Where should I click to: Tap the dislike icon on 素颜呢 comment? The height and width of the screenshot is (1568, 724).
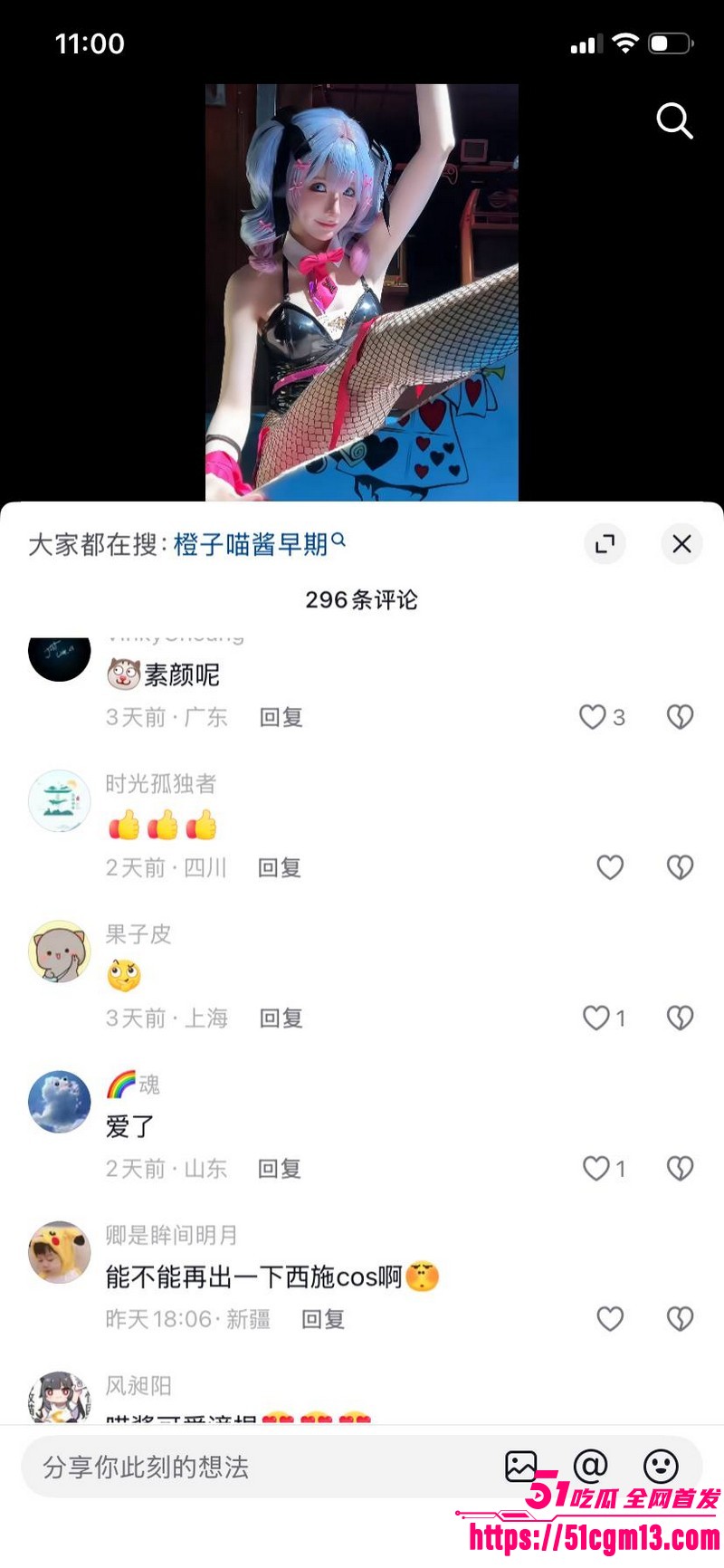click(x=679, y=717)
